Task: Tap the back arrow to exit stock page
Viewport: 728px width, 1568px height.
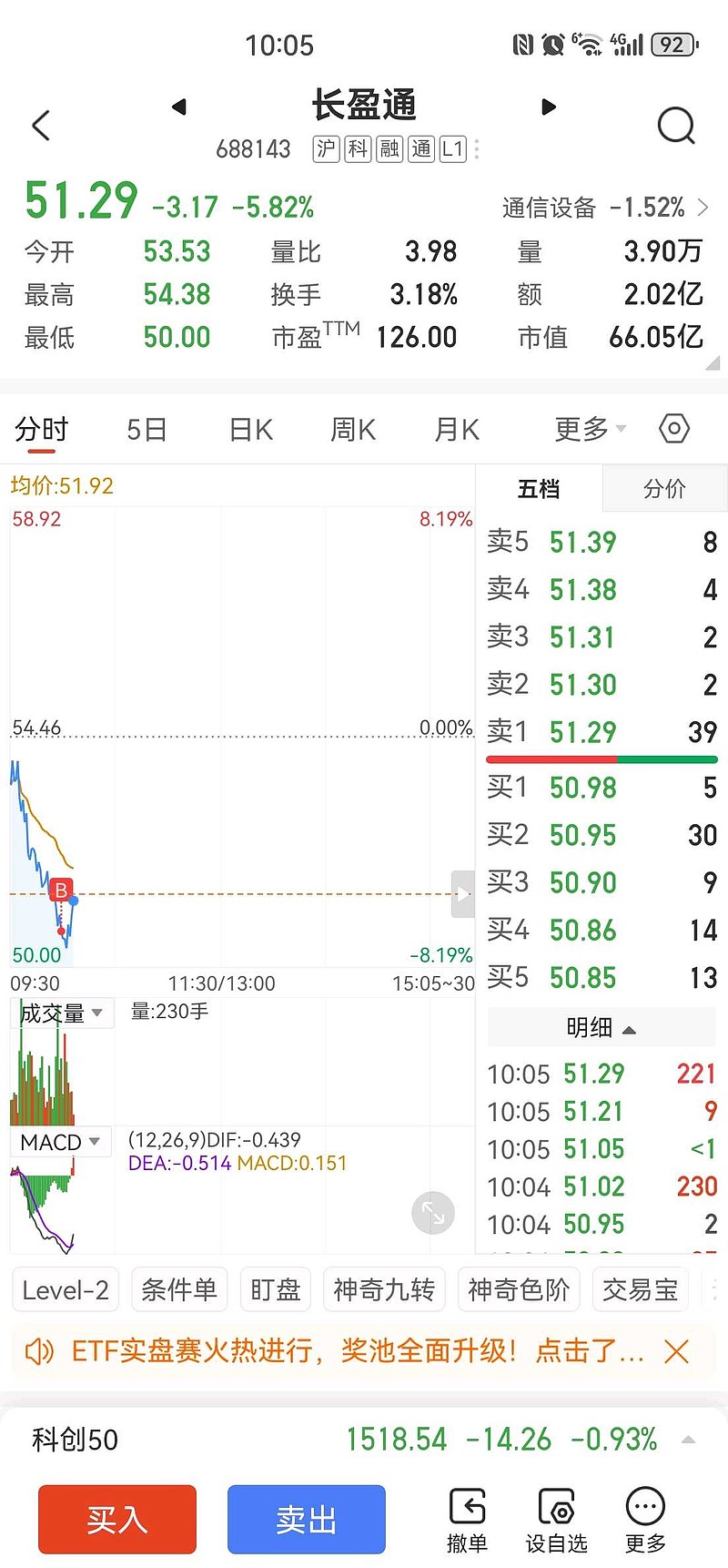Action: coord(40,125)
